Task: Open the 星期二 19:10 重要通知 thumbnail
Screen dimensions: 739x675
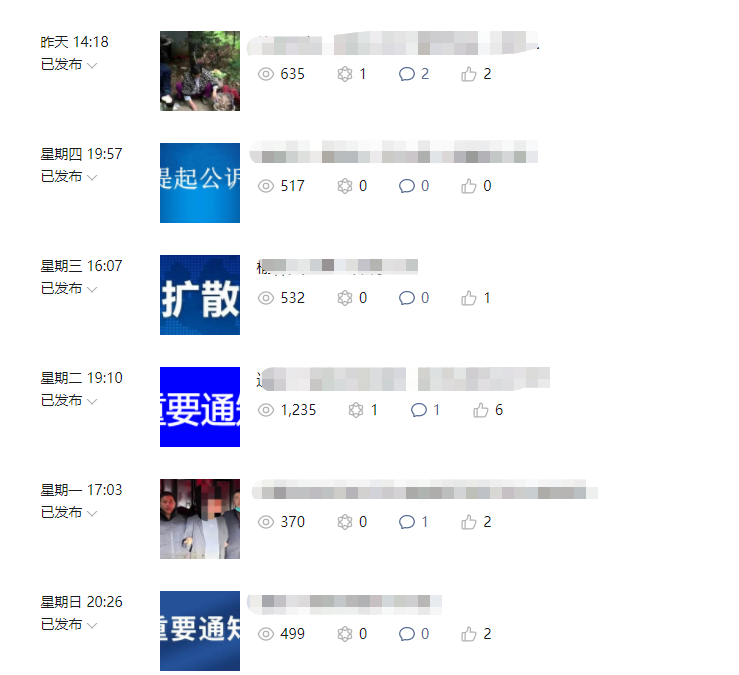Action: (x=200, y=407)
